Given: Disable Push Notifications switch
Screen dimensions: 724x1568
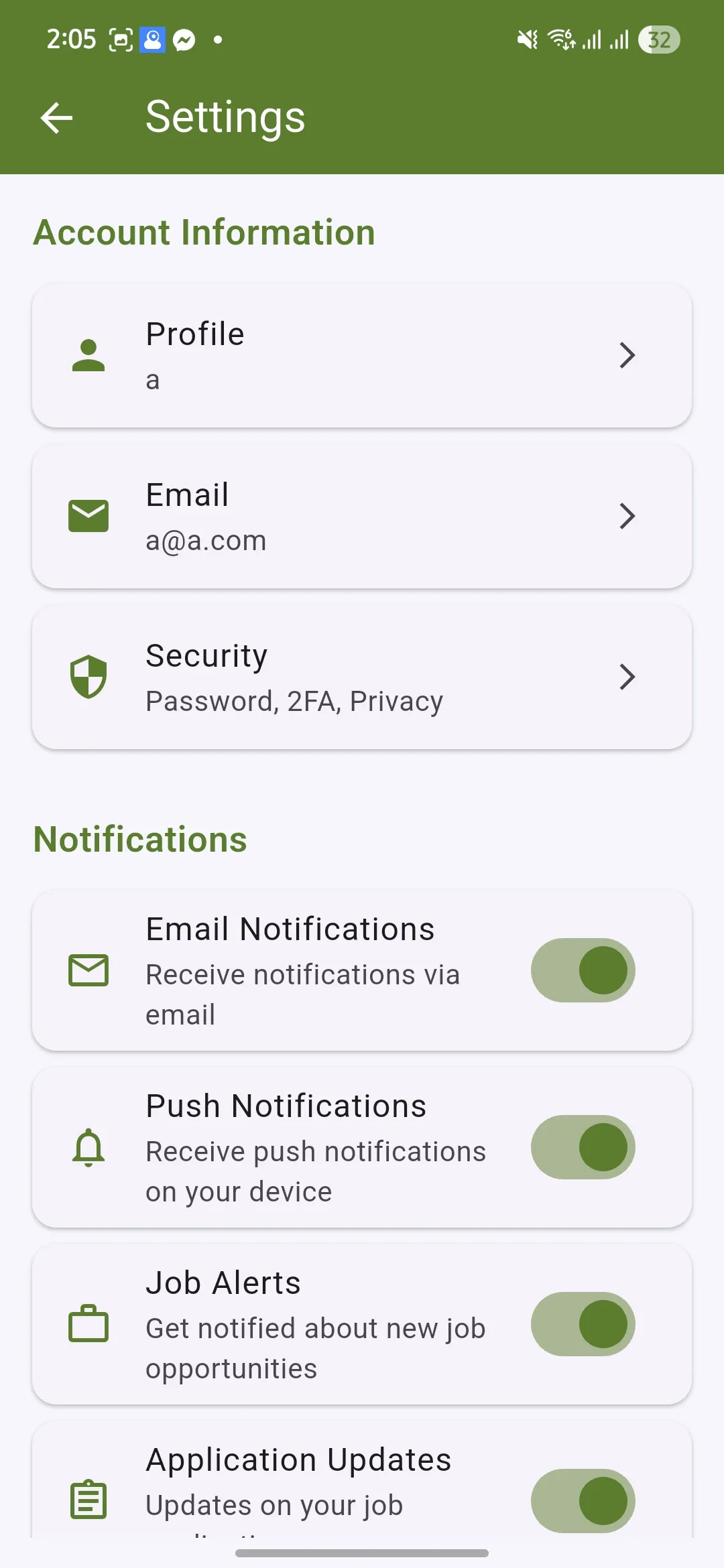Looking at the screenshot, I should click(583, 1147).
